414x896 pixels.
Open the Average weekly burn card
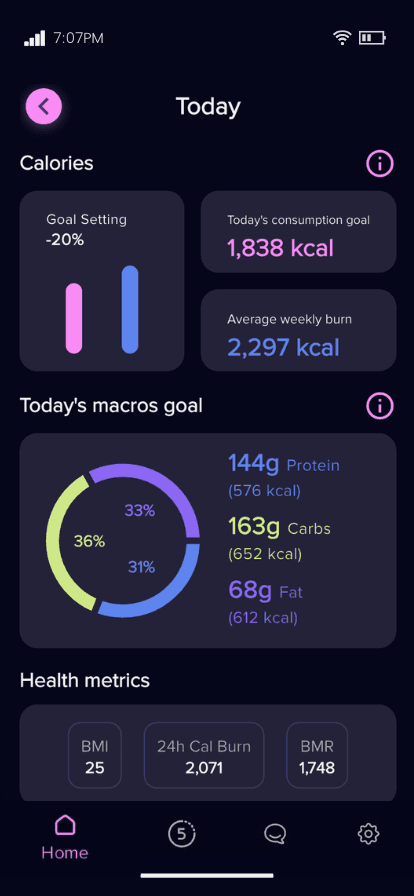coord(298,330)
